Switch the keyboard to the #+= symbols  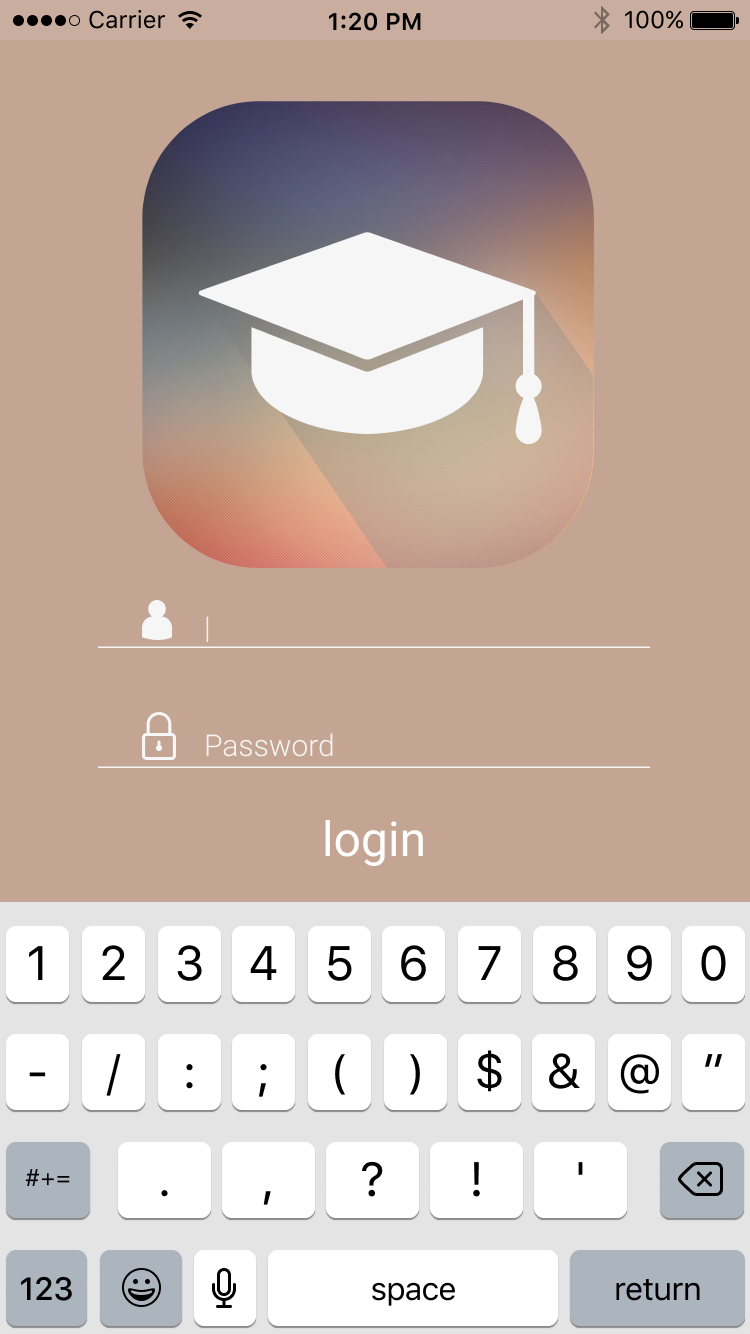click(48, 1180)
